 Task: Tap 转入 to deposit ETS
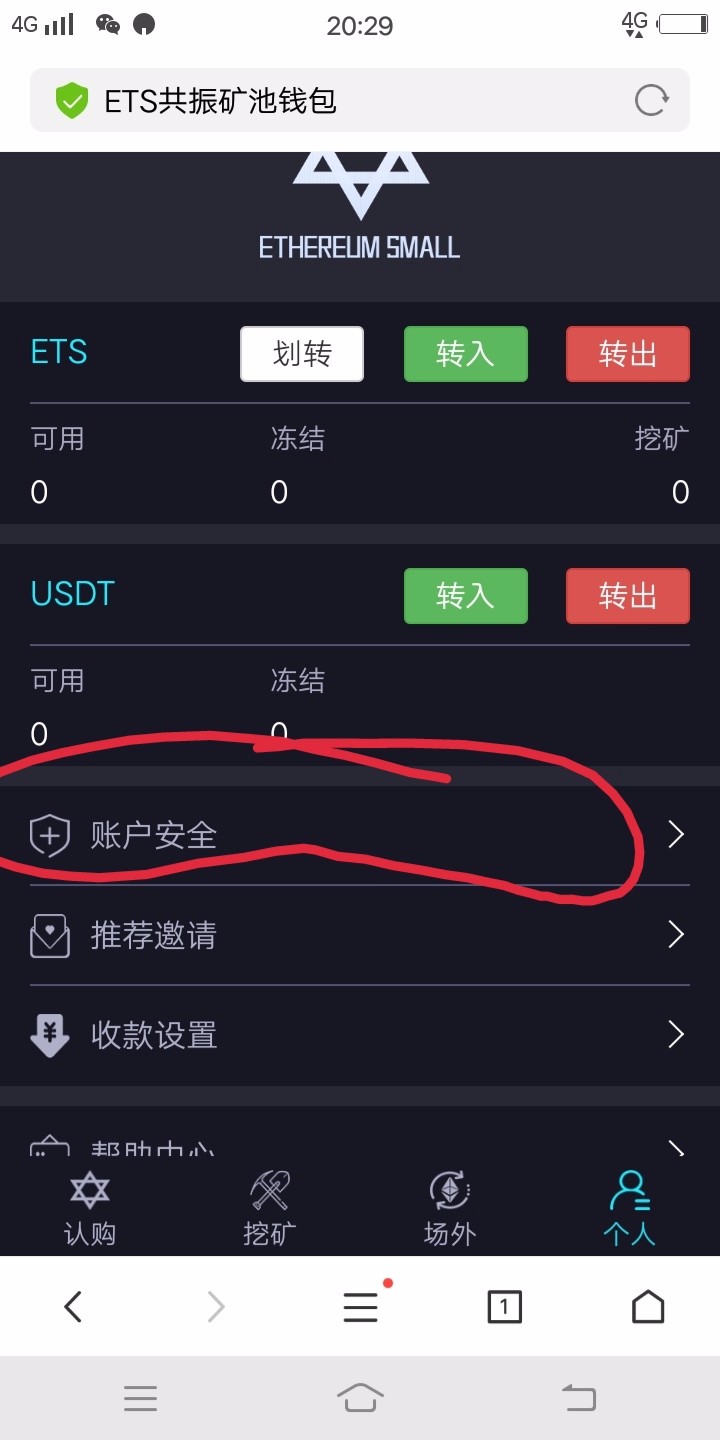tap(465, 354)
